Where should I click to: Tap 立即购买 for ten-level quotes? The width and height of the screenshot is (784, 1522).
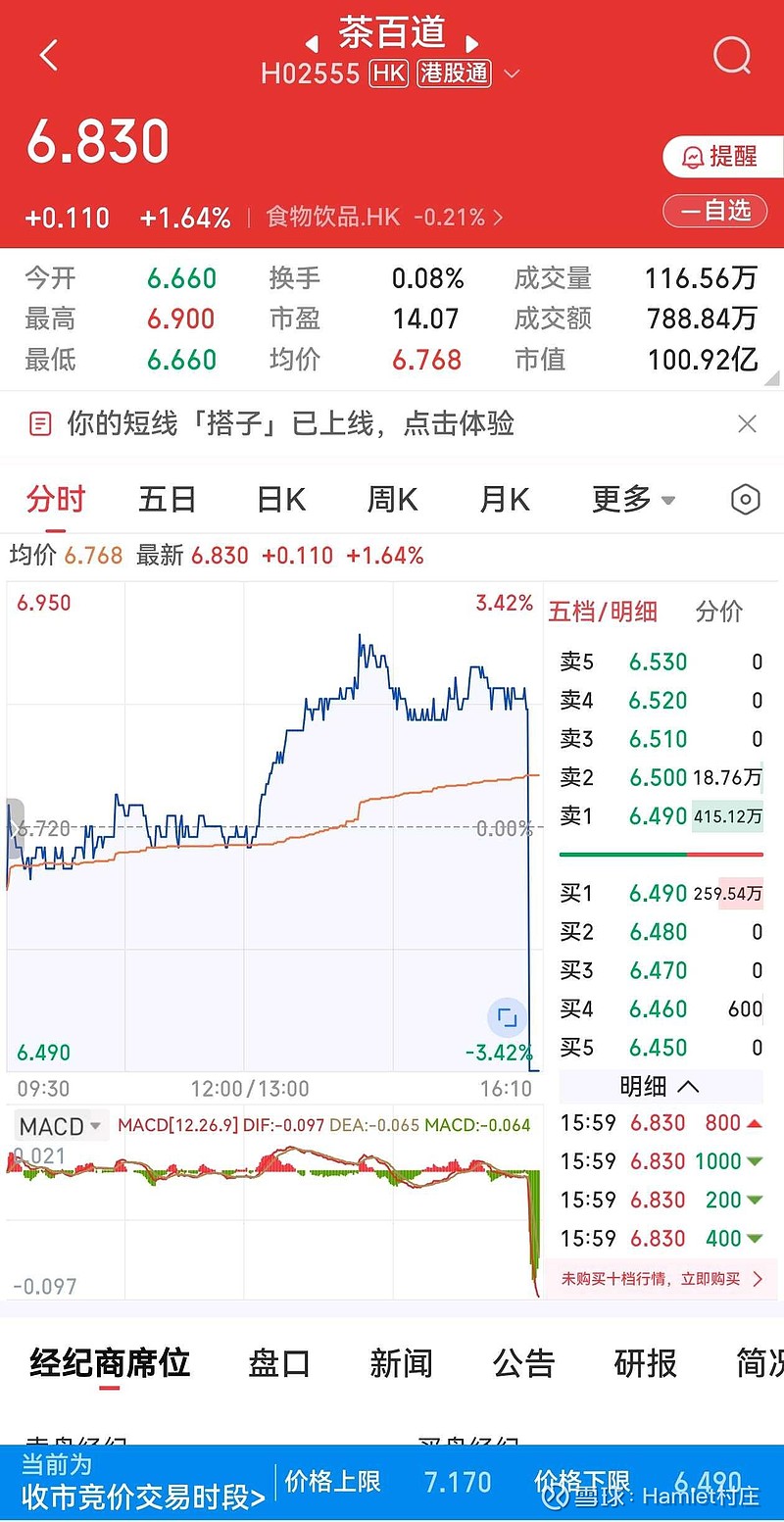tap(661, 1279)
